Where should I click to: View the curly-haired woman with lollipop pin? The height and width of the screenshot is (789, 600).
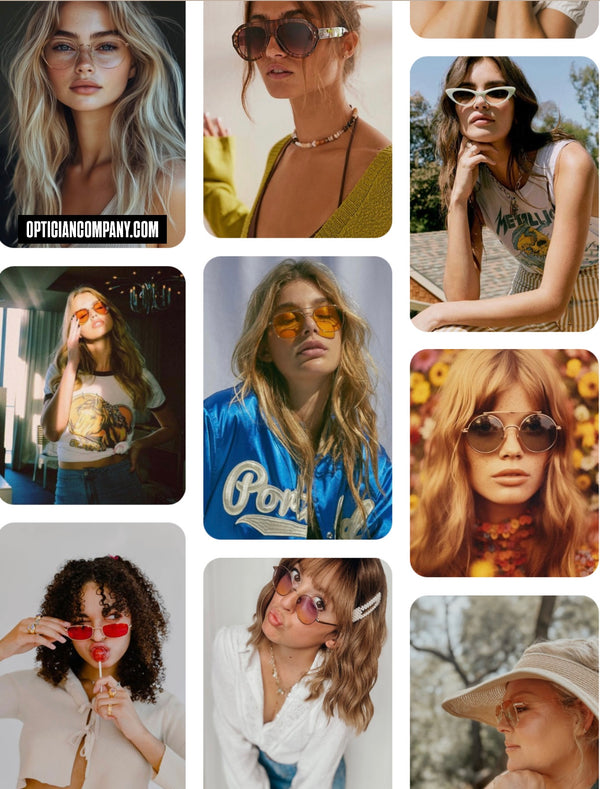coord(92,655)
